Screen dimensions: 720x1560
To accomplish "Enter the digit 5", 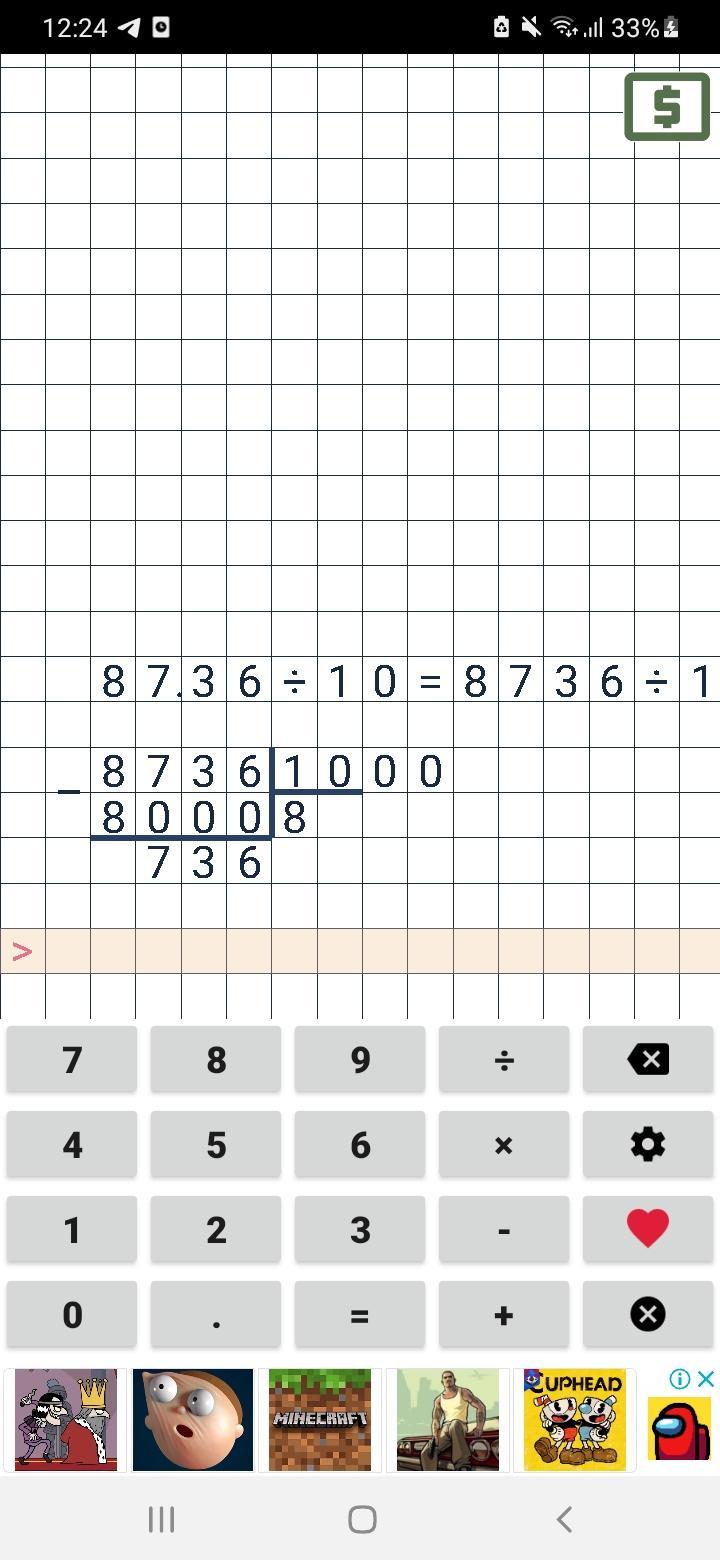I will 216,1144.
